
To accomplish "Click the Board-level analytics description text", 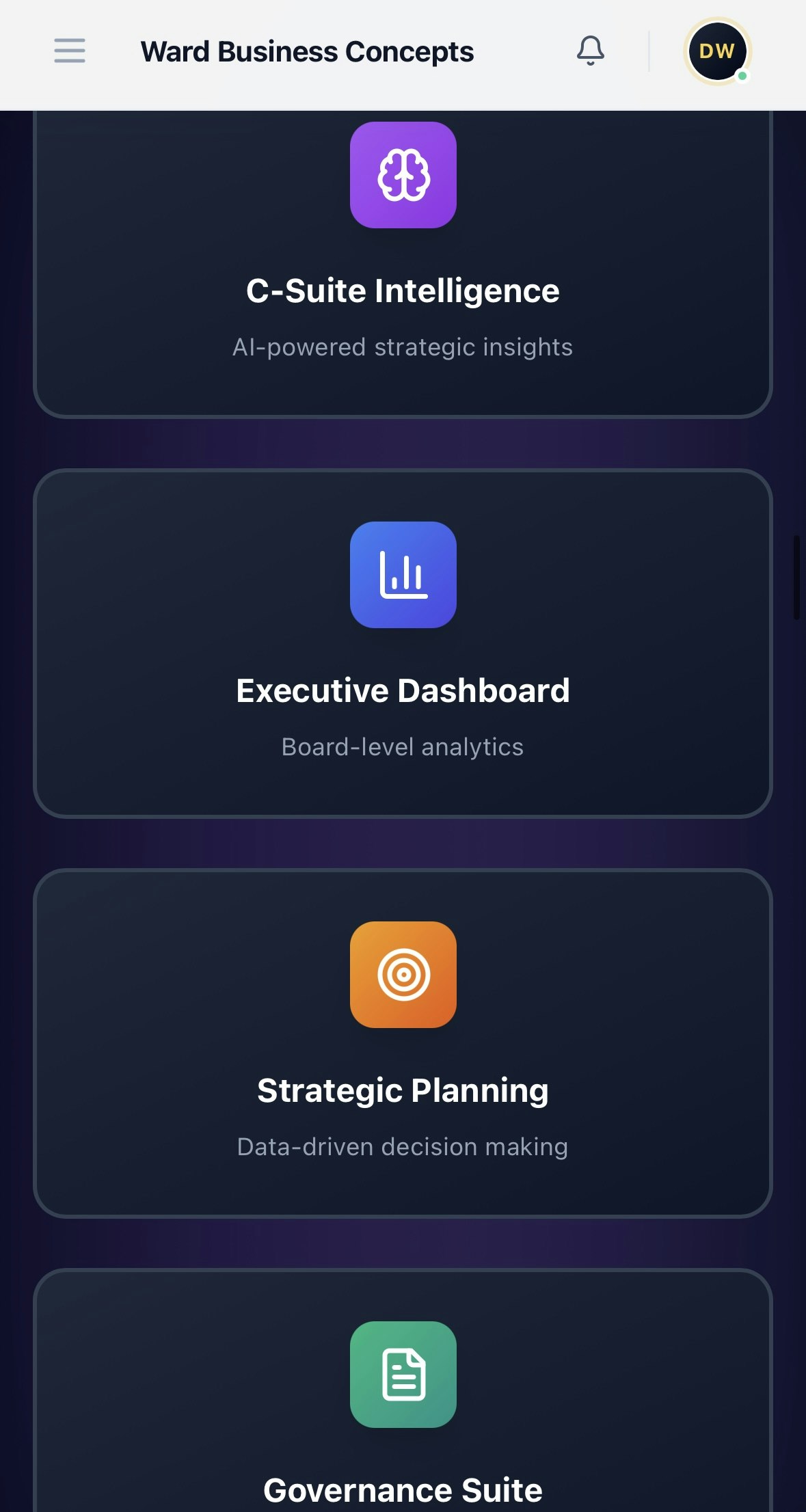I will click(402, 746).
